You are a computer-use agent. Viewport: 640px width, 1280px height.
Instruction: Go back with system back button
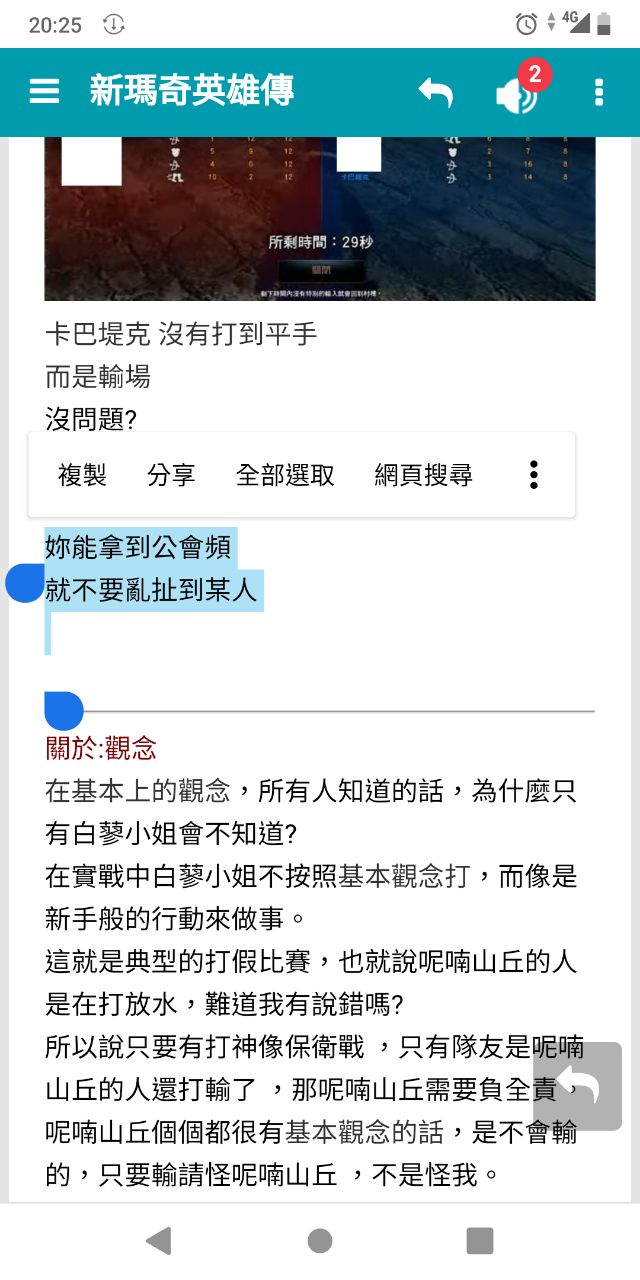tap(158, 1241)
